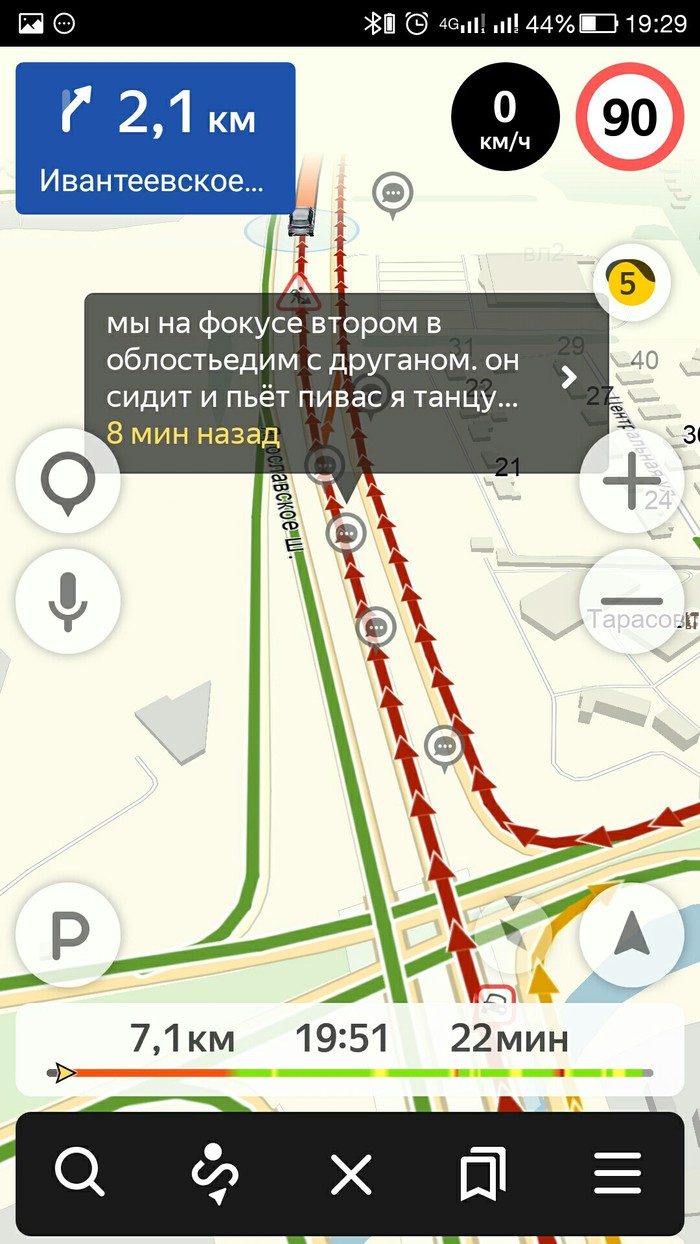Open bookmarks list
Viewport: 700px width, 1244px height.
tap(483, 1173)
